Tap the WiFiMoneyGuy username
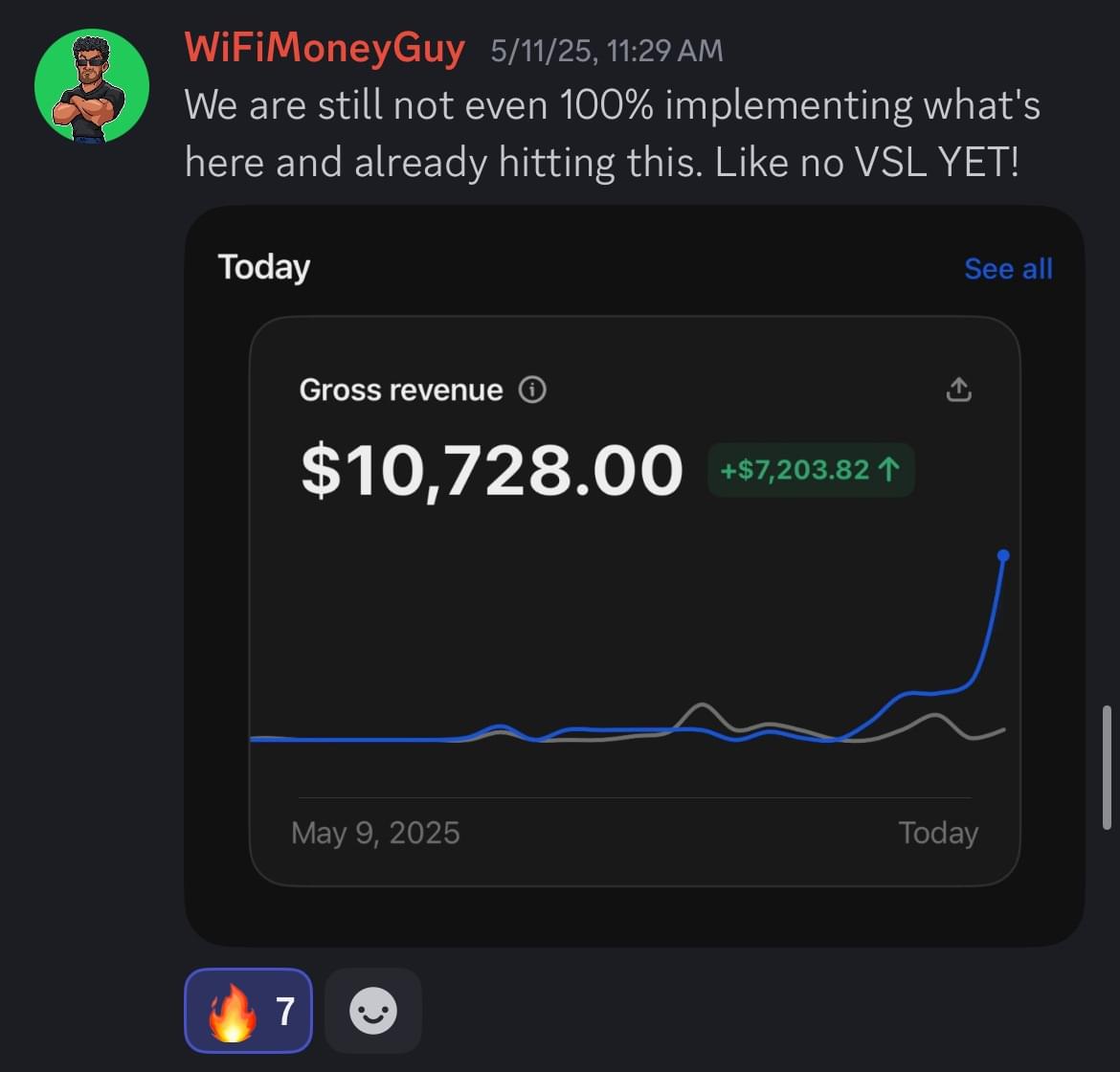 click(x=325, y=49)
